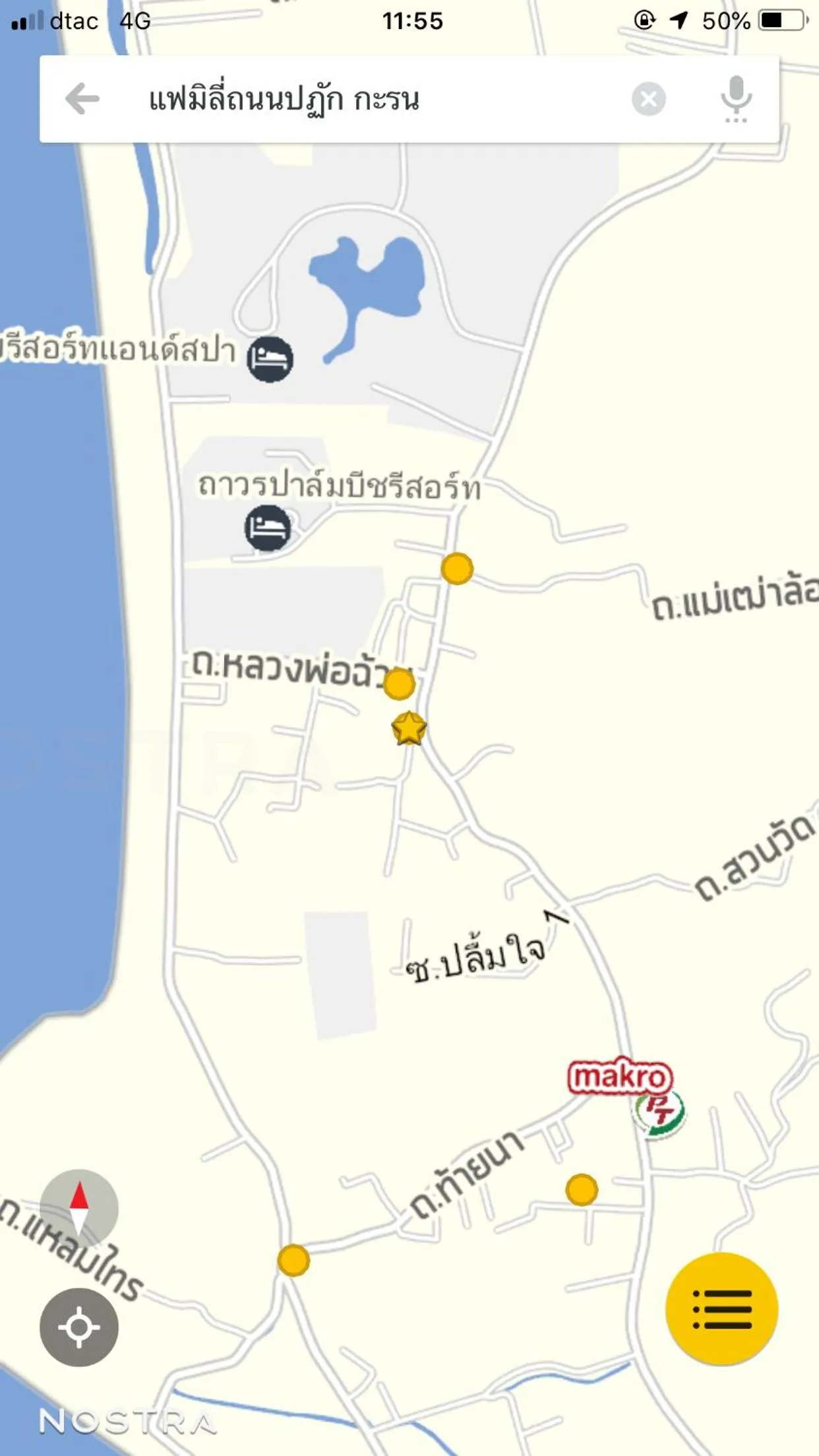
Task: Open the รีสอร์ทแอนด์สปา hotel marker
Action: click(270, 359)
